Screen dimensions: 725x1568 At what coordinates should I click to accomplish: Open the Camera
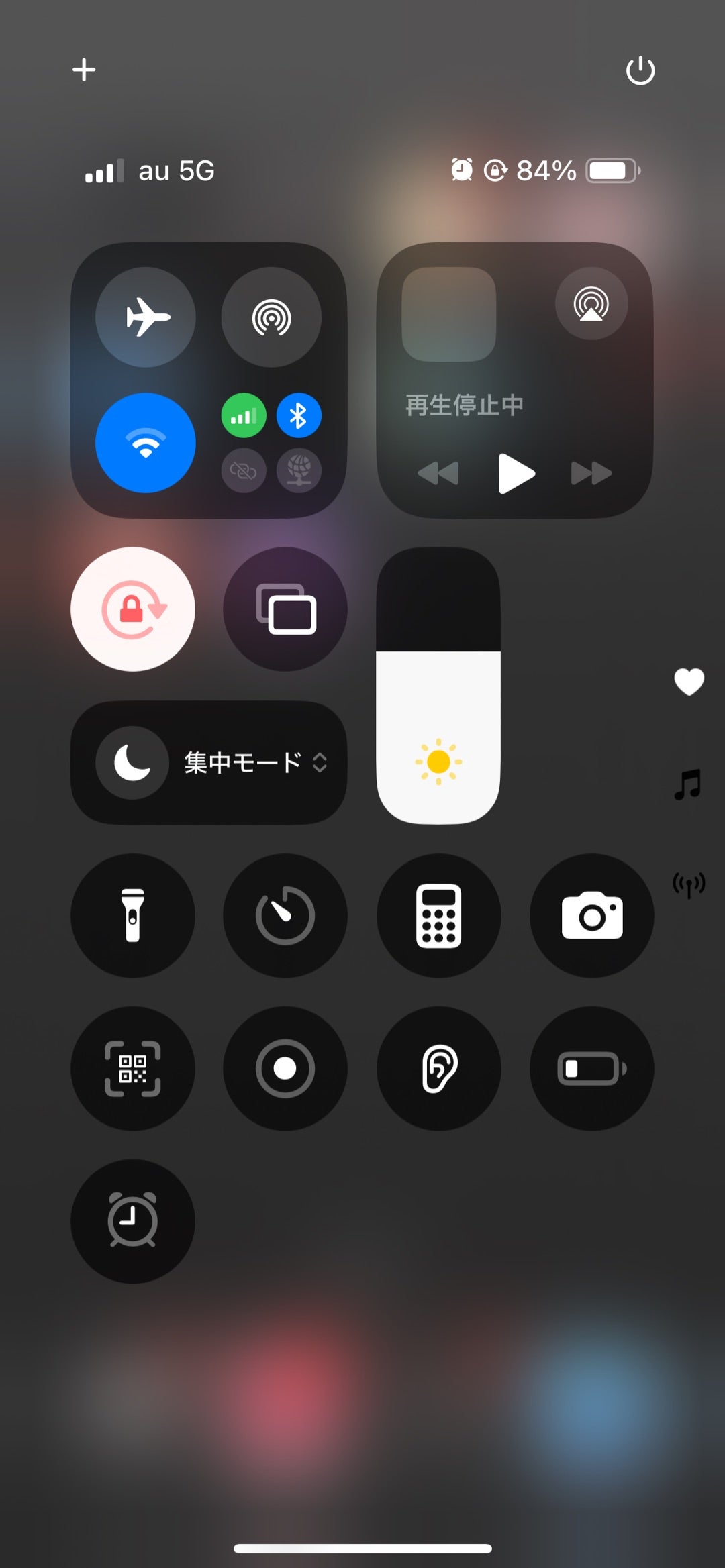coord(591,916)
